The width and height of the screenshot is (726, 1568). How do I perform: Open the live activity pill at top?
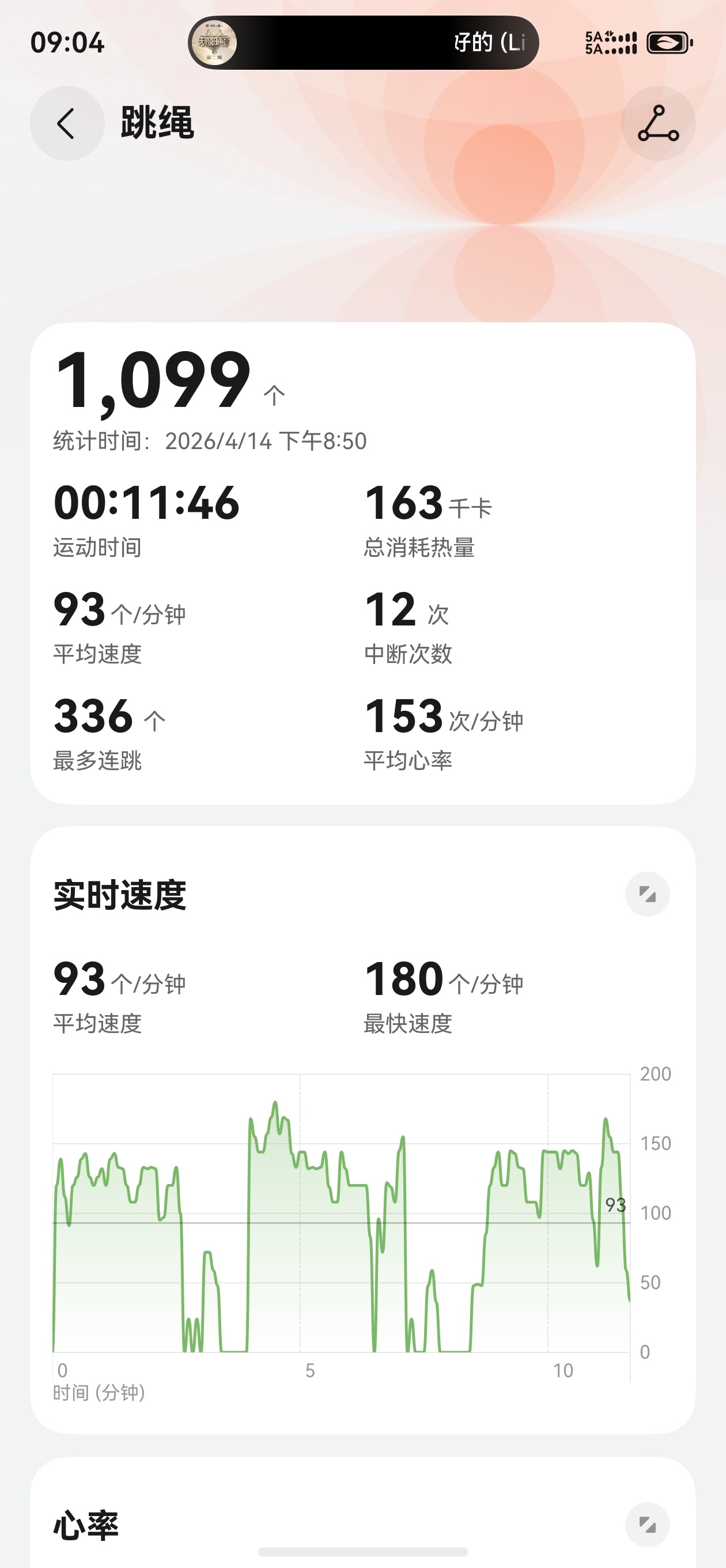click(x=364, y=43)
